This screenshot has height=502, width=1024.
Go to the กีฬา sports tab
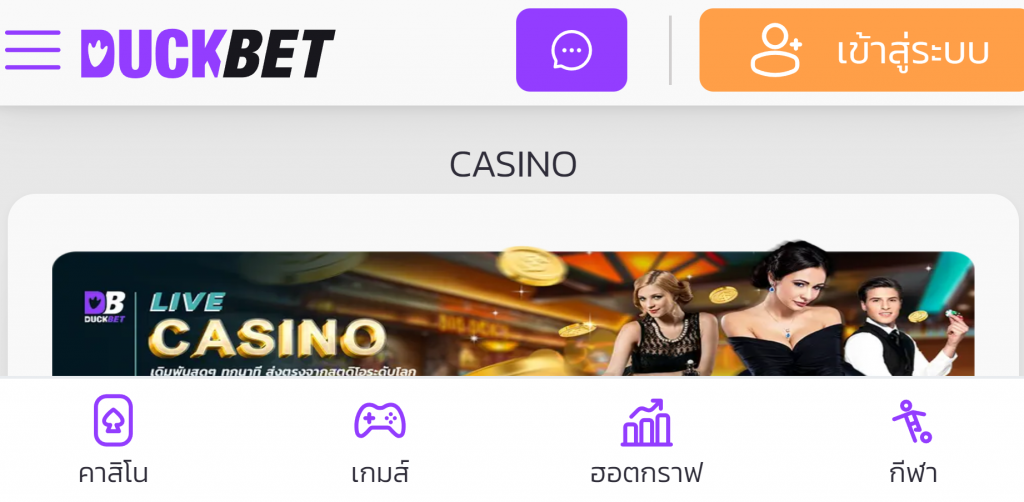coord(913,440)
